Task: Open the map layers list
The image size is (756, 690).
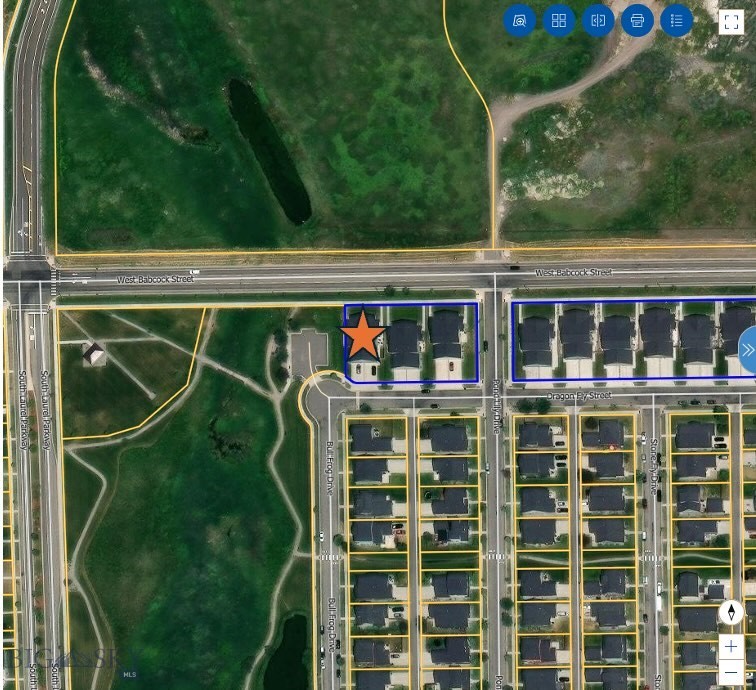Action: click(x=676, y=20)
